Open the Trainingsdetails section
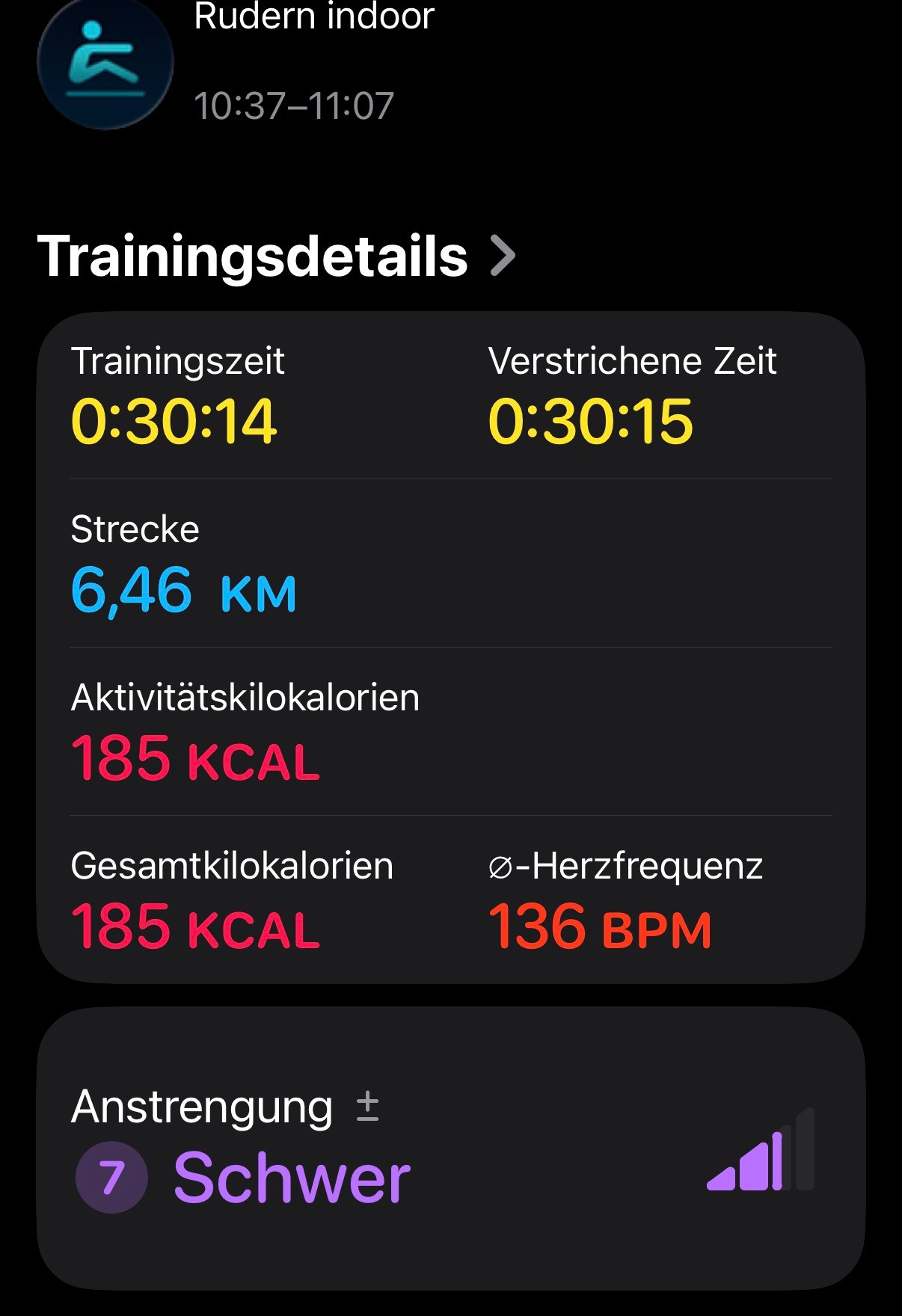 pyautogui.click(x=277, y=256)
